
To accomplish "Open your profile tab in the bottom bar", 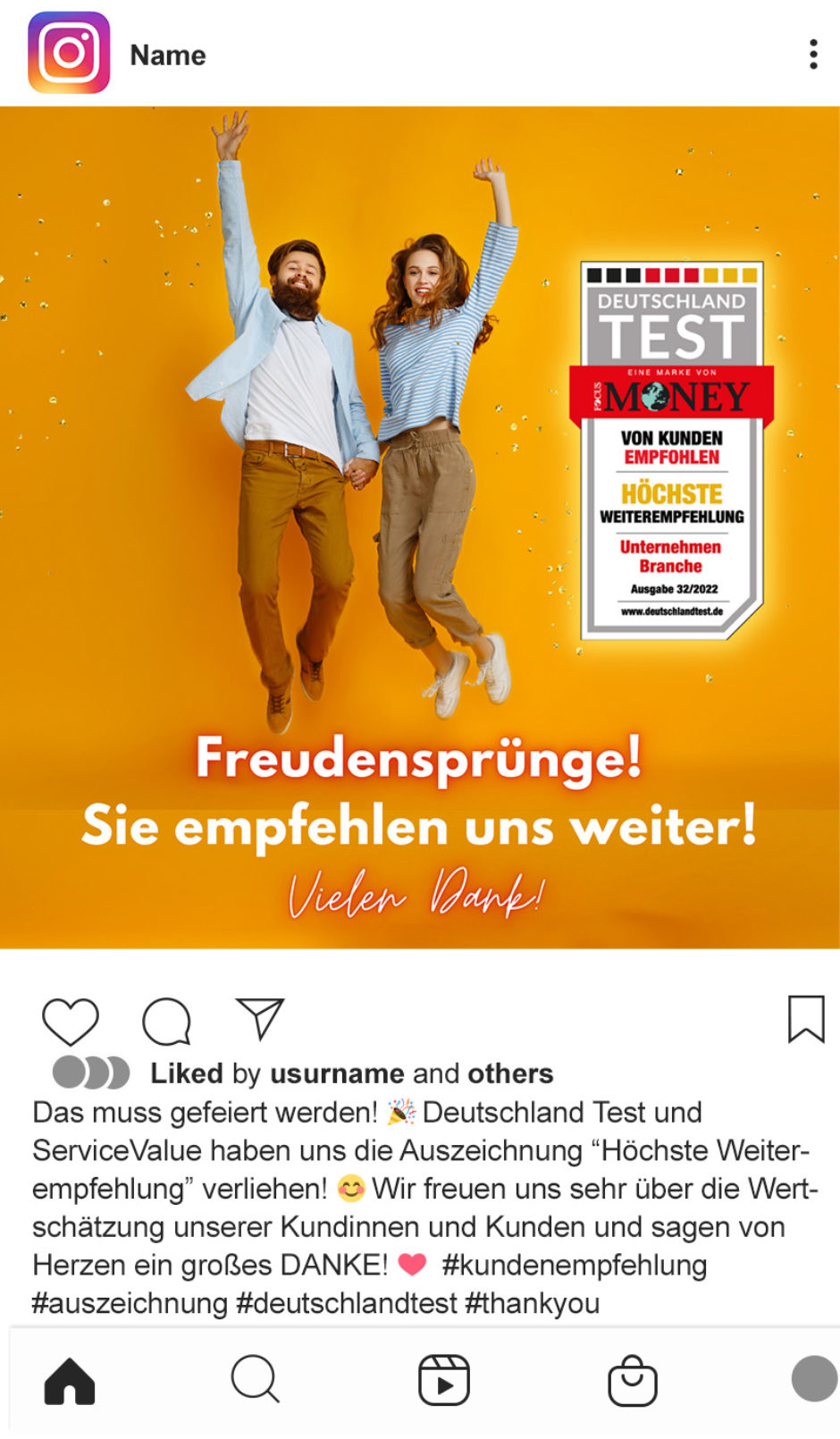I will [x=813, y=1378].
